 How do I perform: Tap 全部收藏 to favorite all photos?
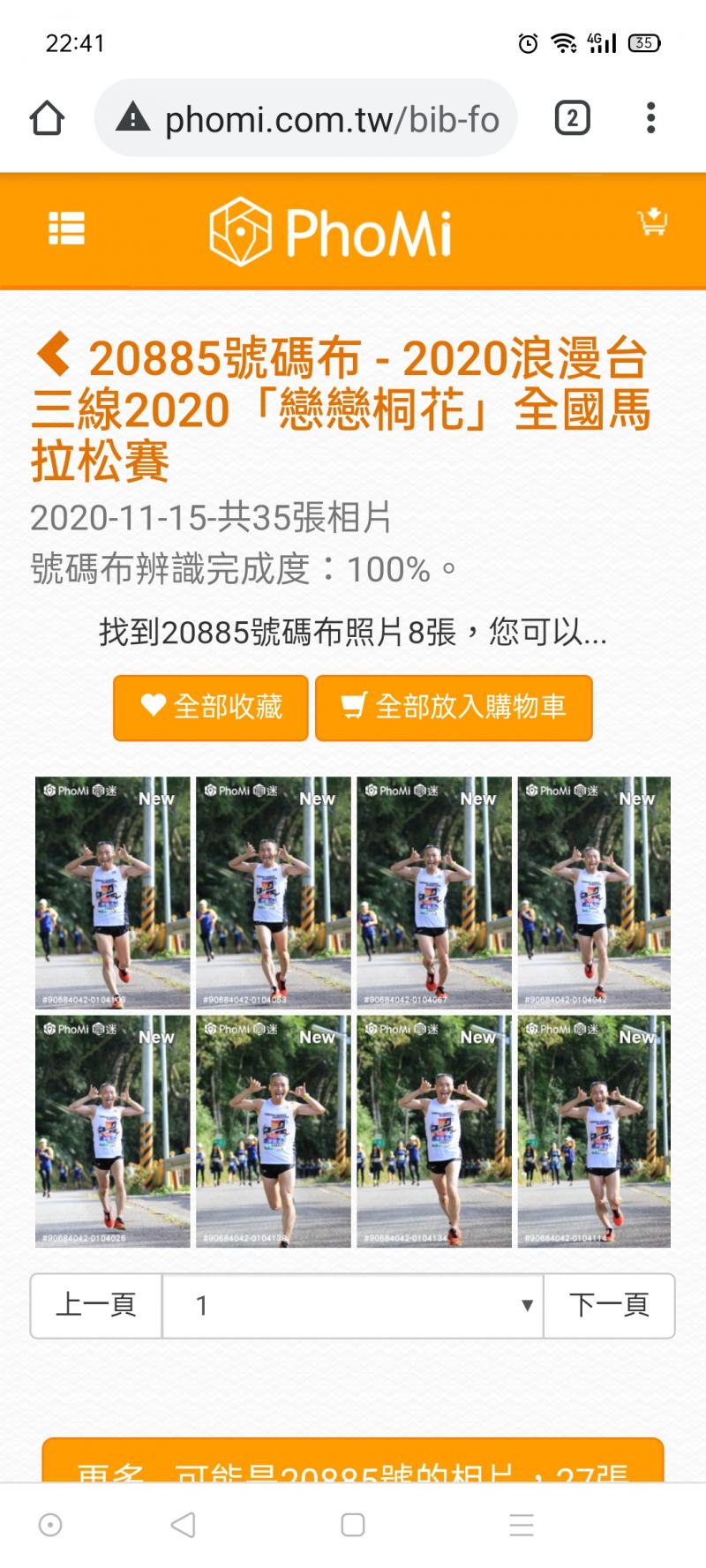[x=211, y=708]
